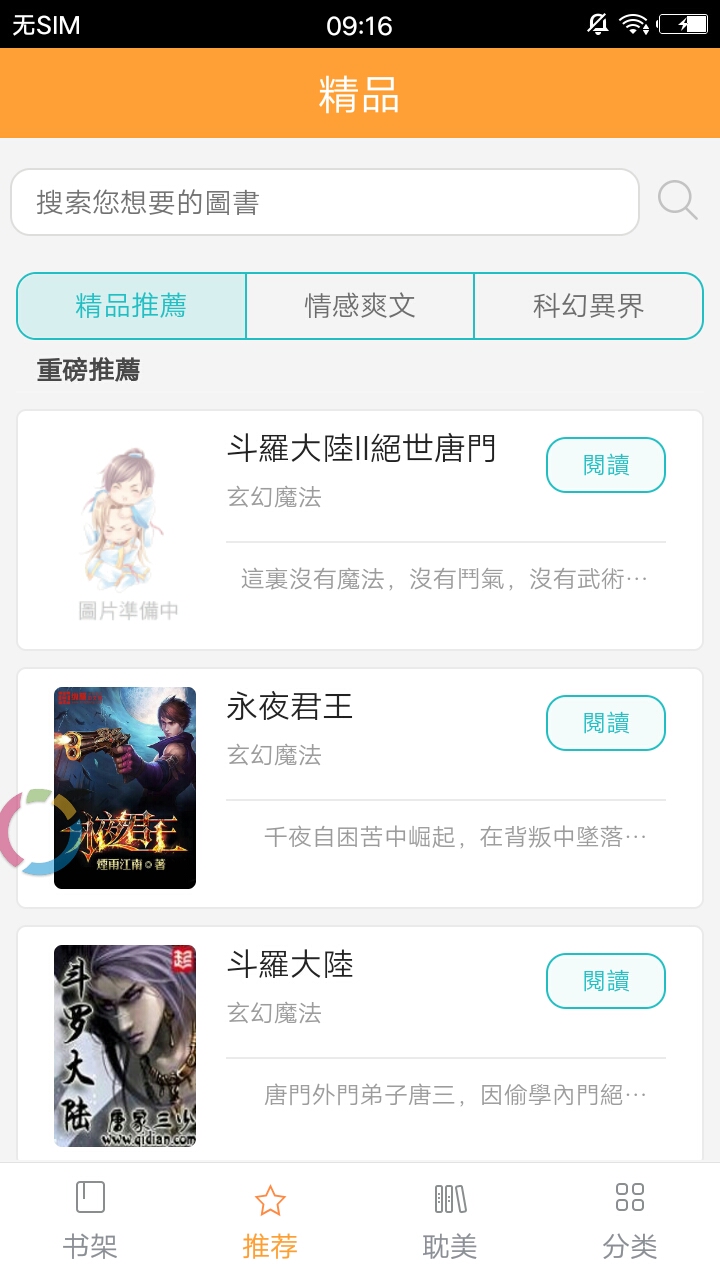This screenshot has width=720, height=1280.
Task: Click the 永夜君王 cover thumbnail
Action: tap(124, 787)
